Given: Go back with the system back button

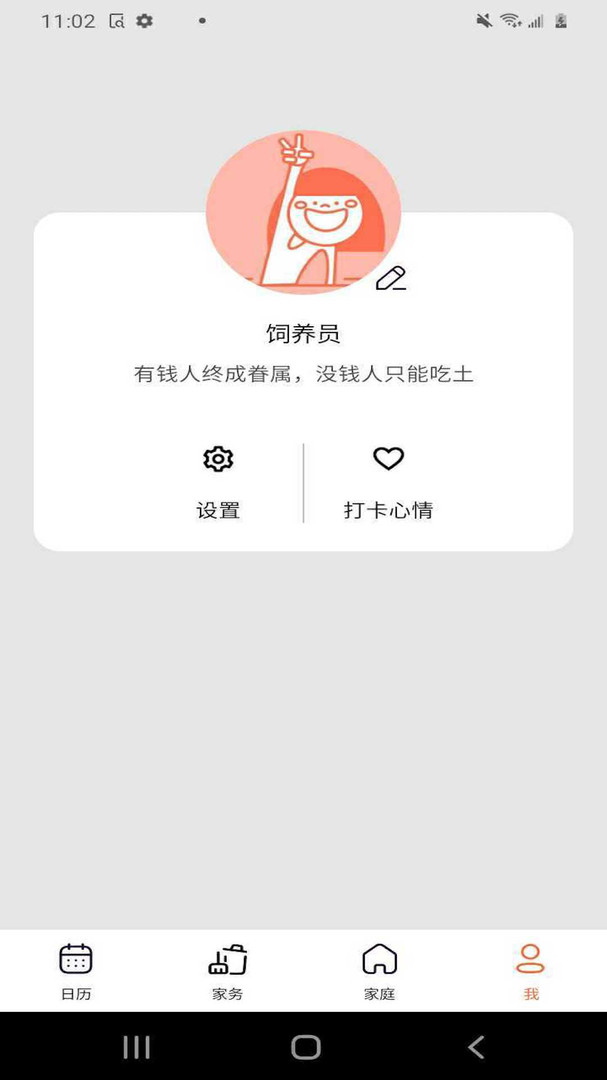Looking at the screenshot, I should pos(476,1047).
